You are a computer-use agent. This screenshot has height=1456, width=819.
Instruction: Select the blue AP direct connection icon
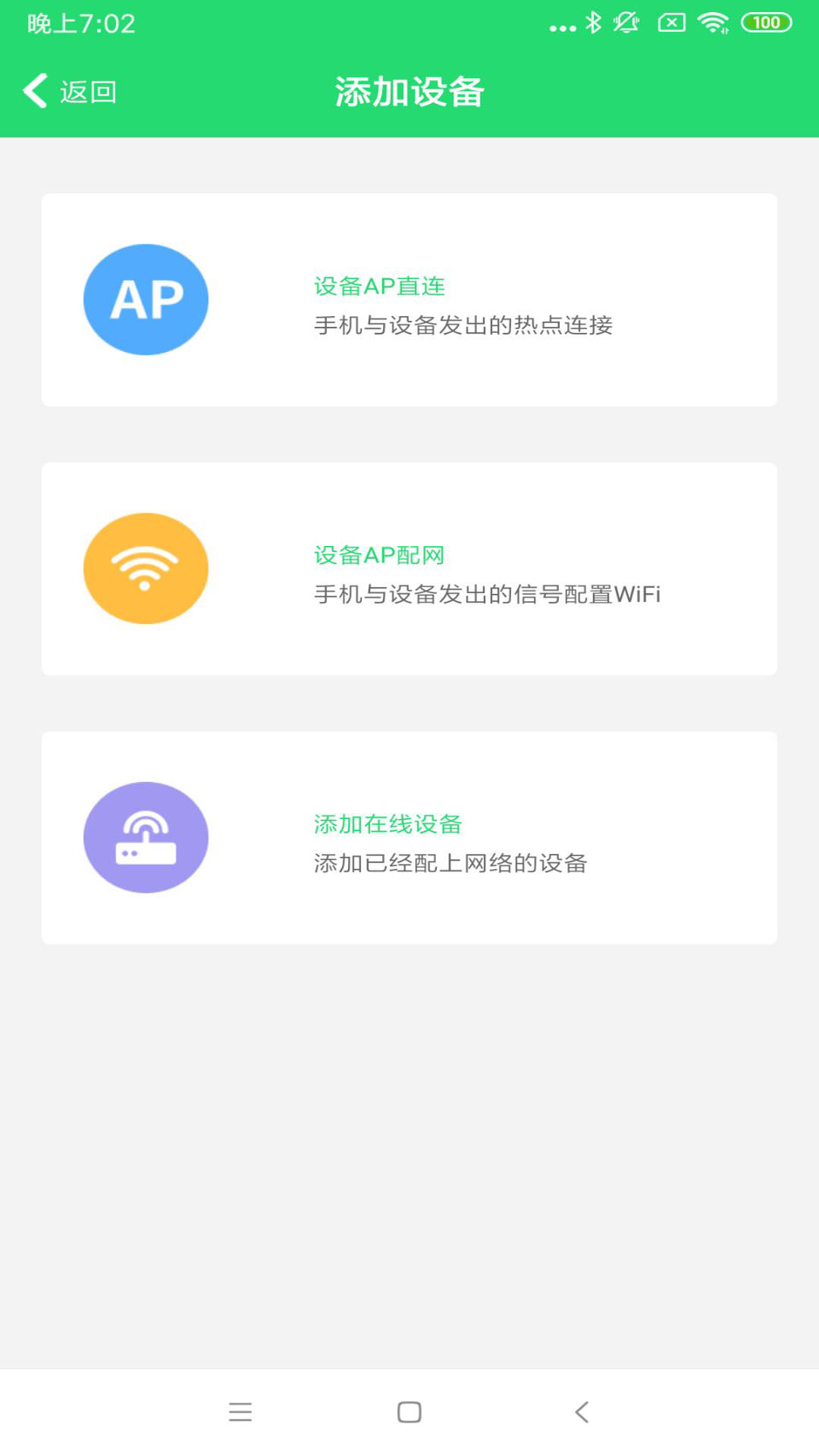point(146,300)
